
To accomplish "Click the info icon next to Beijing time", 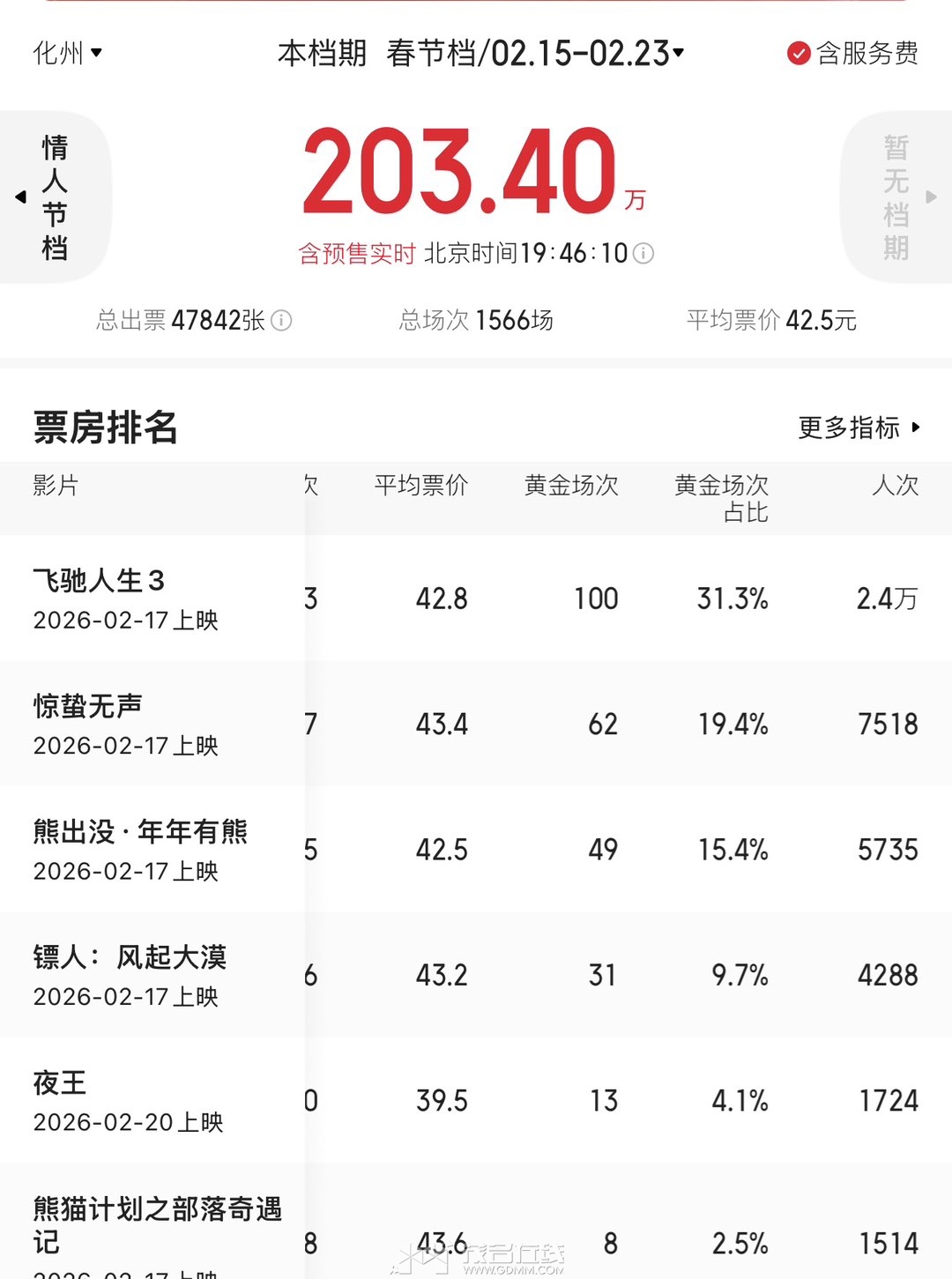I will 641,253.
